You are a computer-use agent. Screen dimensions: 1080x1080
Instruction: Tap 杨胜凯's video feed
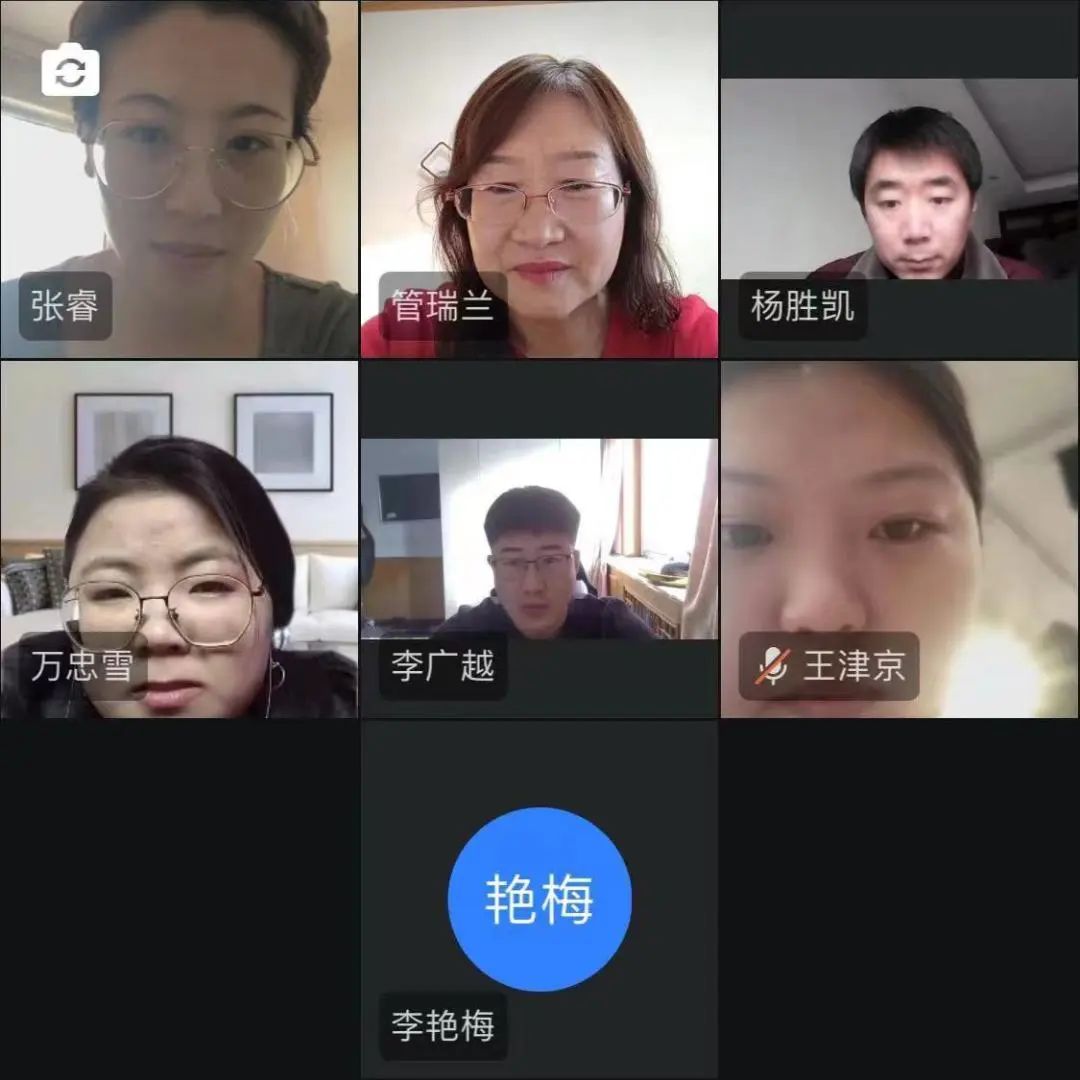(x=899, y=180)
